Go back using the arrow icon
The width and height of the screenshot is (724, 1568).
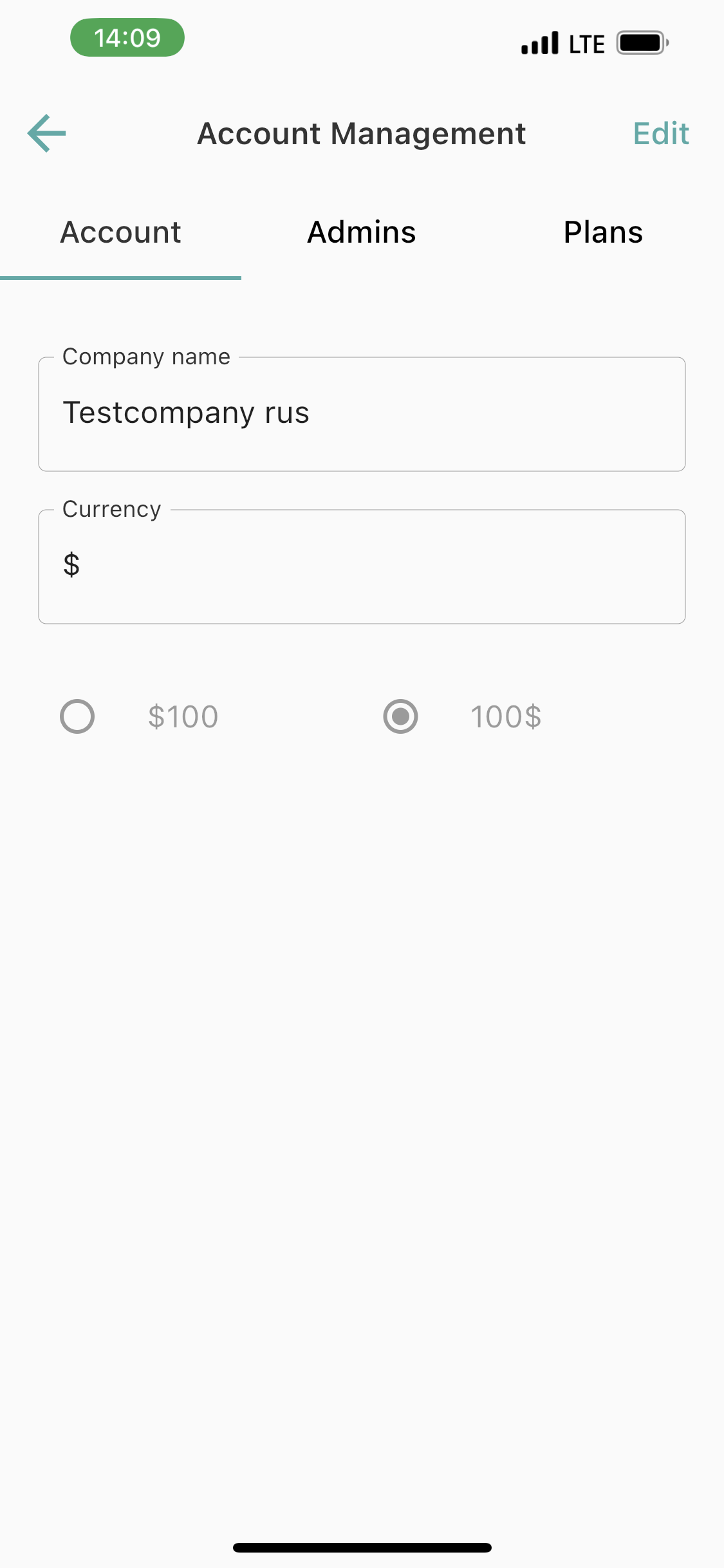[47, 133]
